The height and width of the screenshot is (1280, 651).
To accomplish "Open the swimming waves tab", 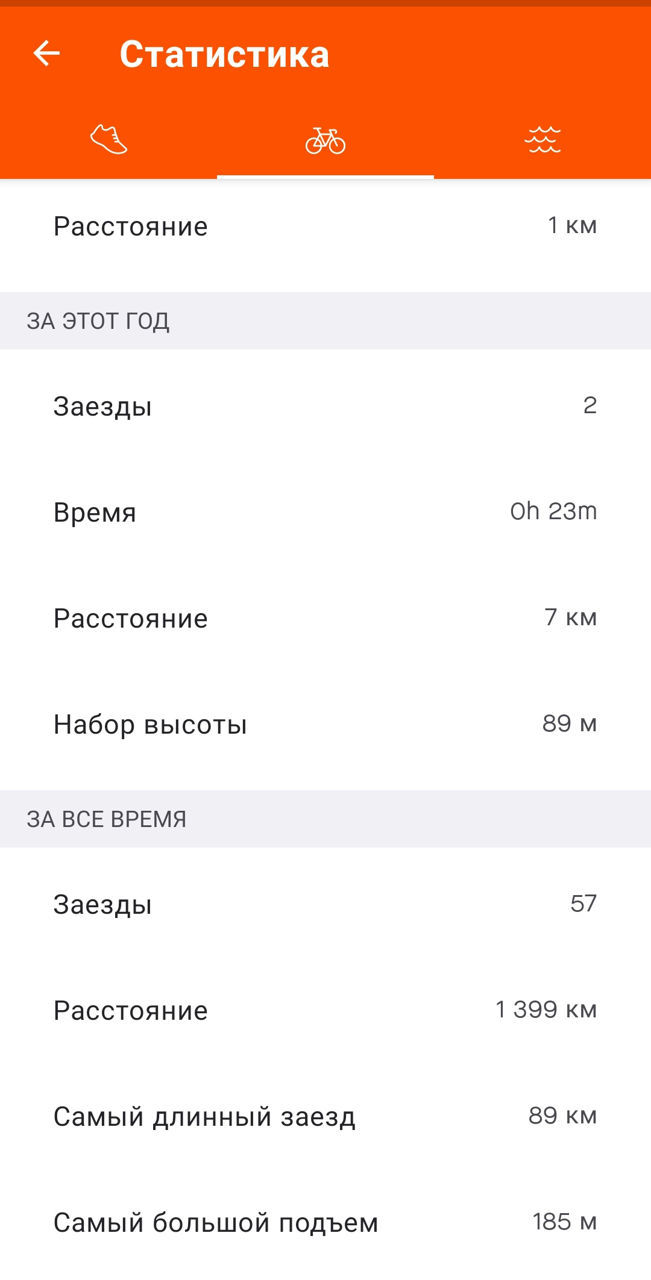I will 542,140.
